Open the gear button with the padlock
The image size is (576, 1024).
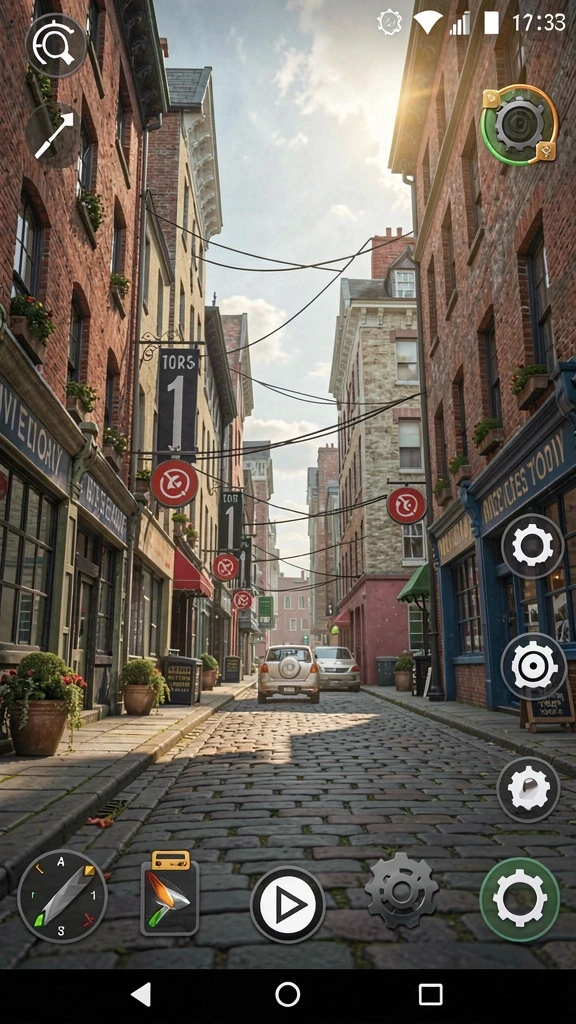point(528,789)
